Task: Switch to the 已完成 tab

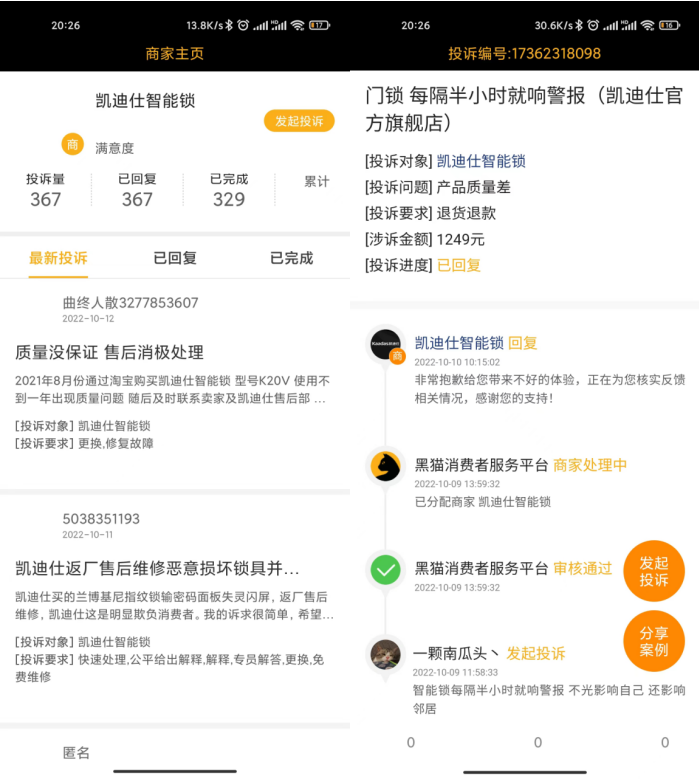Action: (x=291, y=258)
